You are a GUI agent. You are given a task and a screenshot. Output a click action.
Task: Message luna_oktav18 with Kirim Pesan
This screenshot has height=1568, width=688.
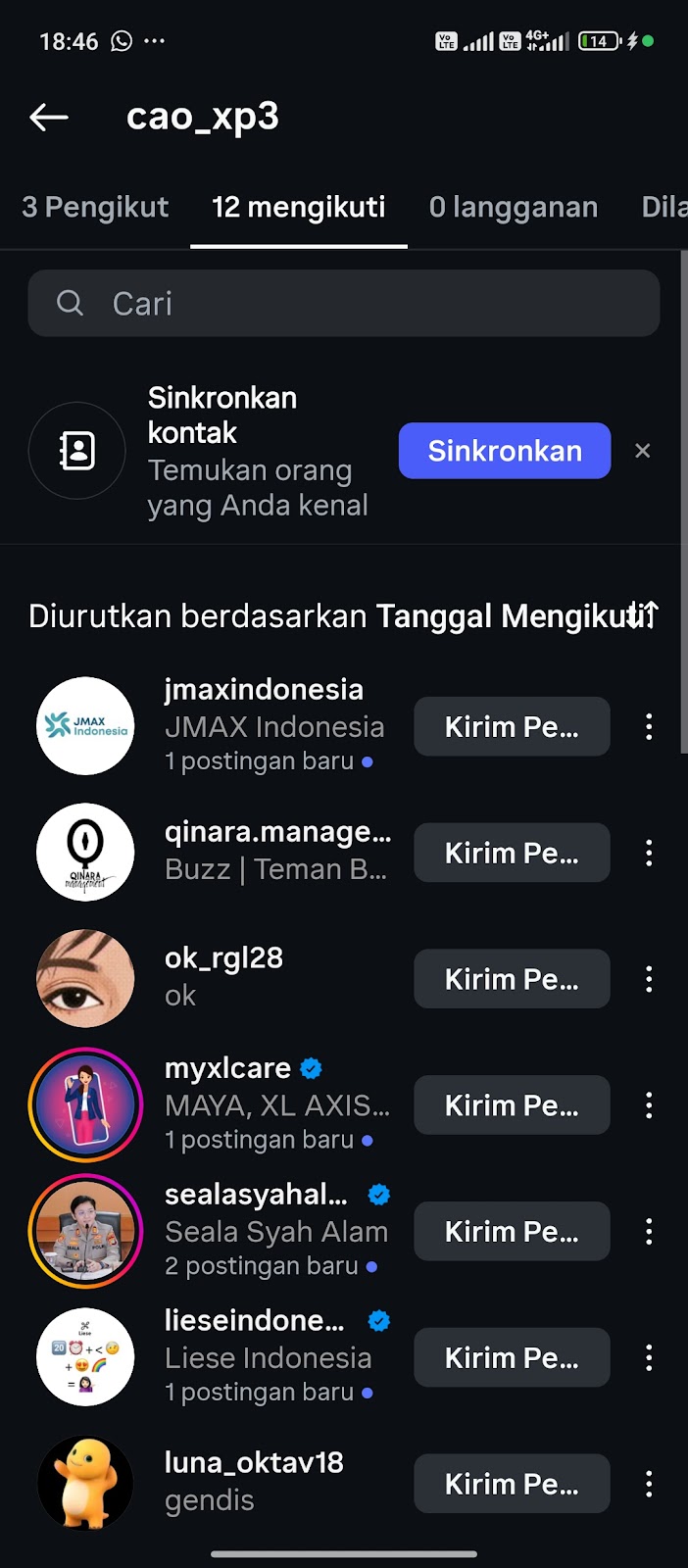point(512,1485)
